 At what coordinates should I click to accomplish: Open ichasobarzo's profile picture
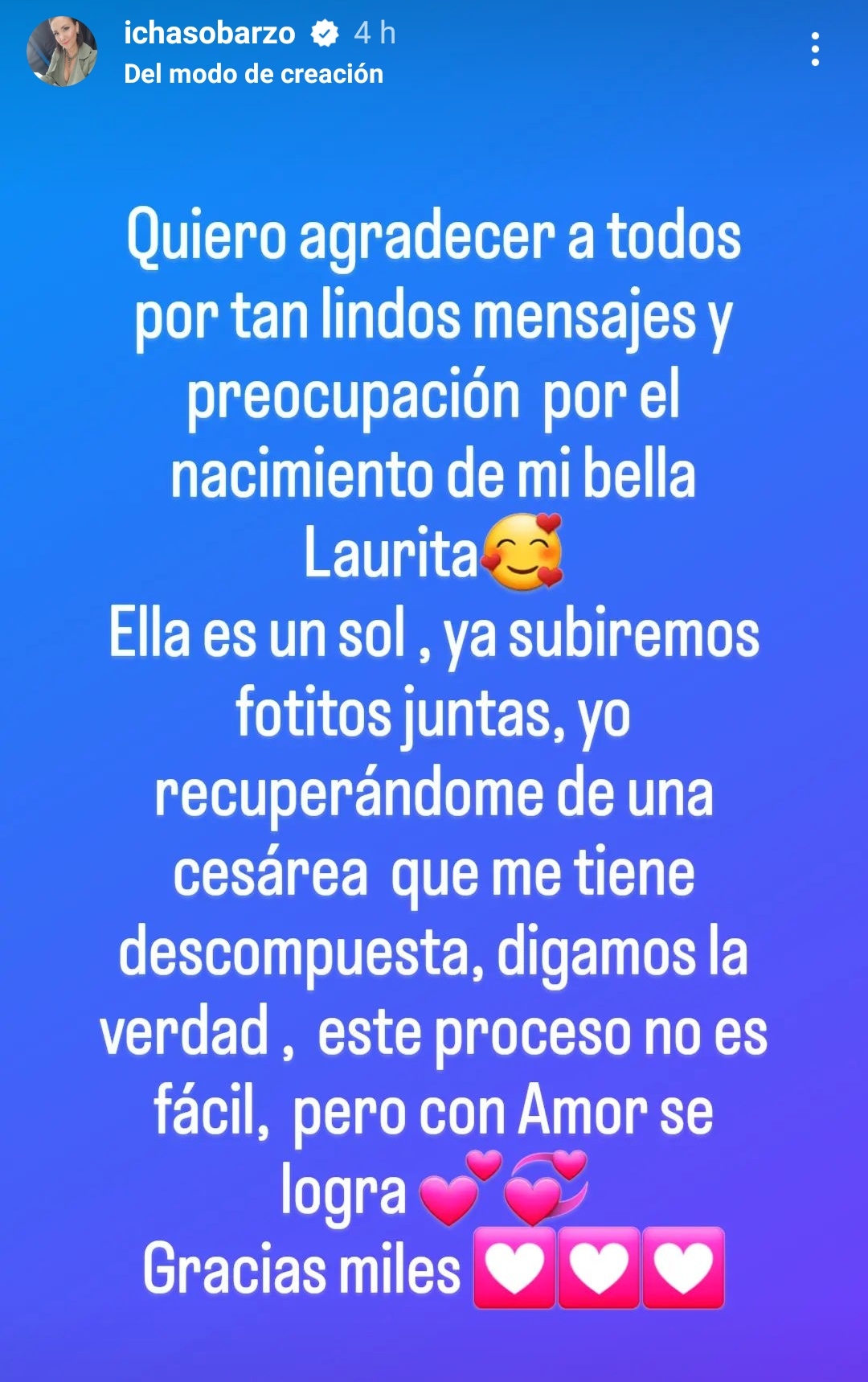62,51
